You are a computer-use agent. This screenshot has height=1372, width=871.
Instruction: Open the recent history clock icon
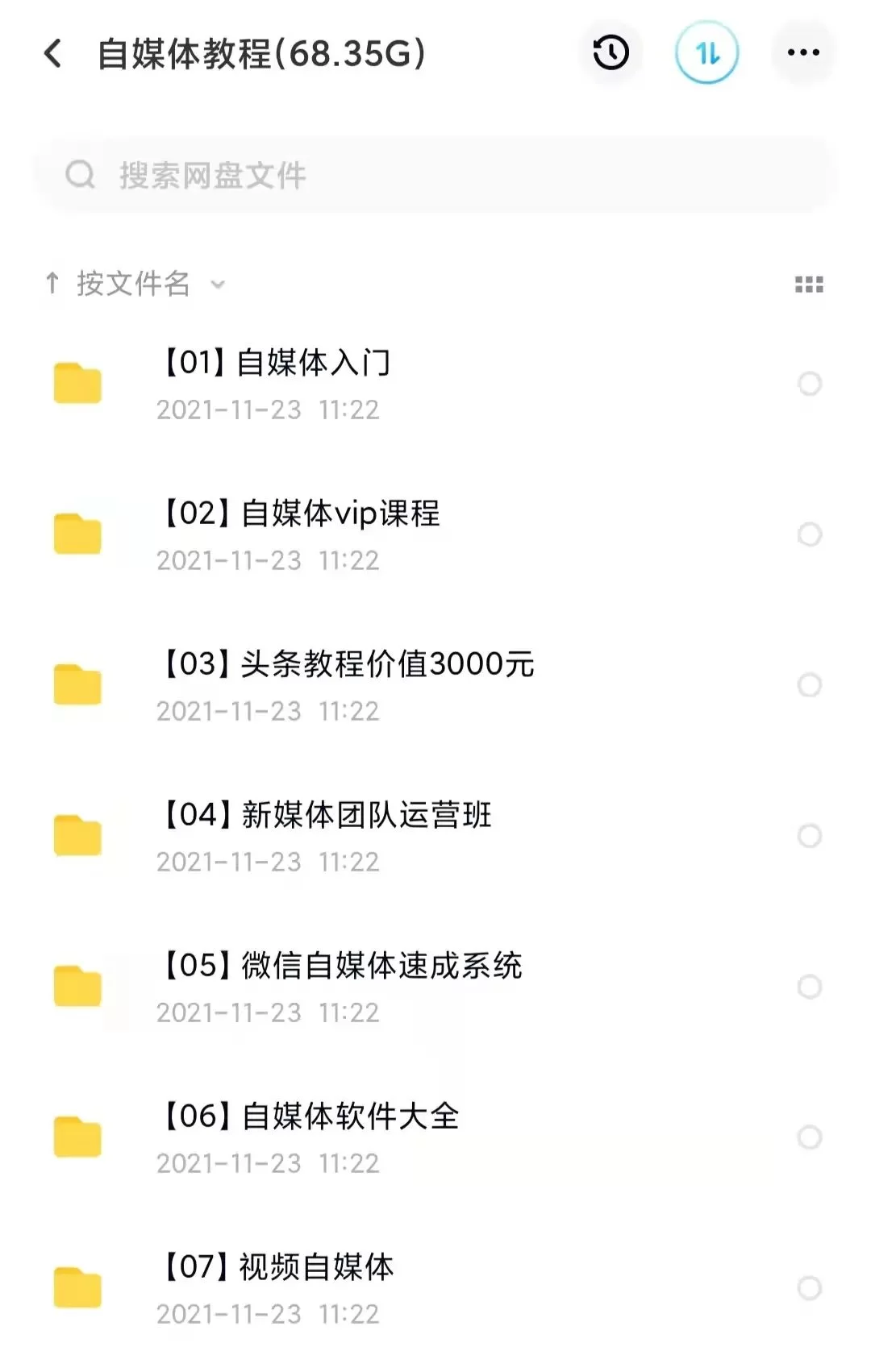tap(611, 53)
